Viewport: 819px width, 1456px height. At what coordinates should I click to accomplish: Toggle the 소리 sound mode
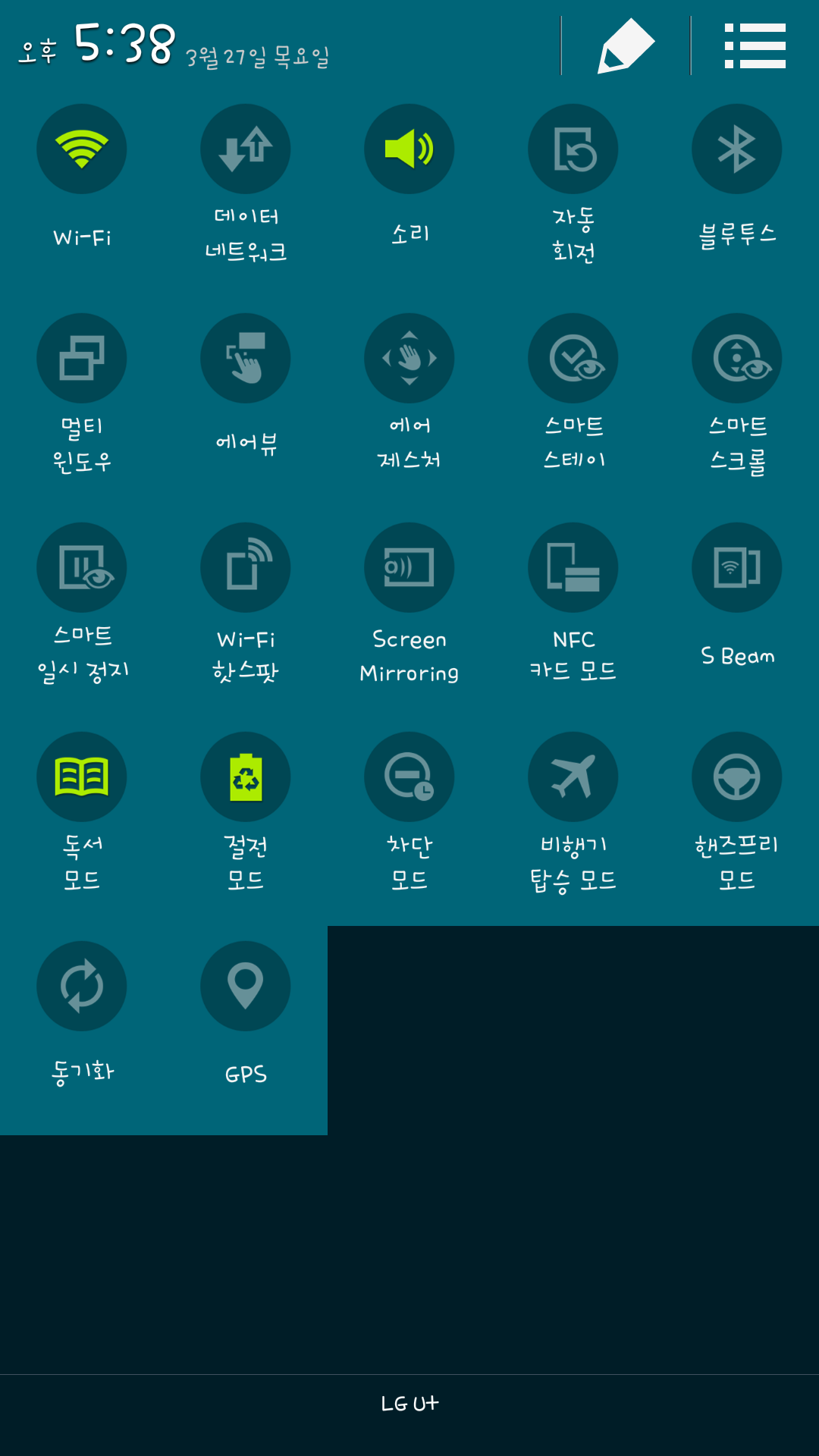tap(409, 149)
